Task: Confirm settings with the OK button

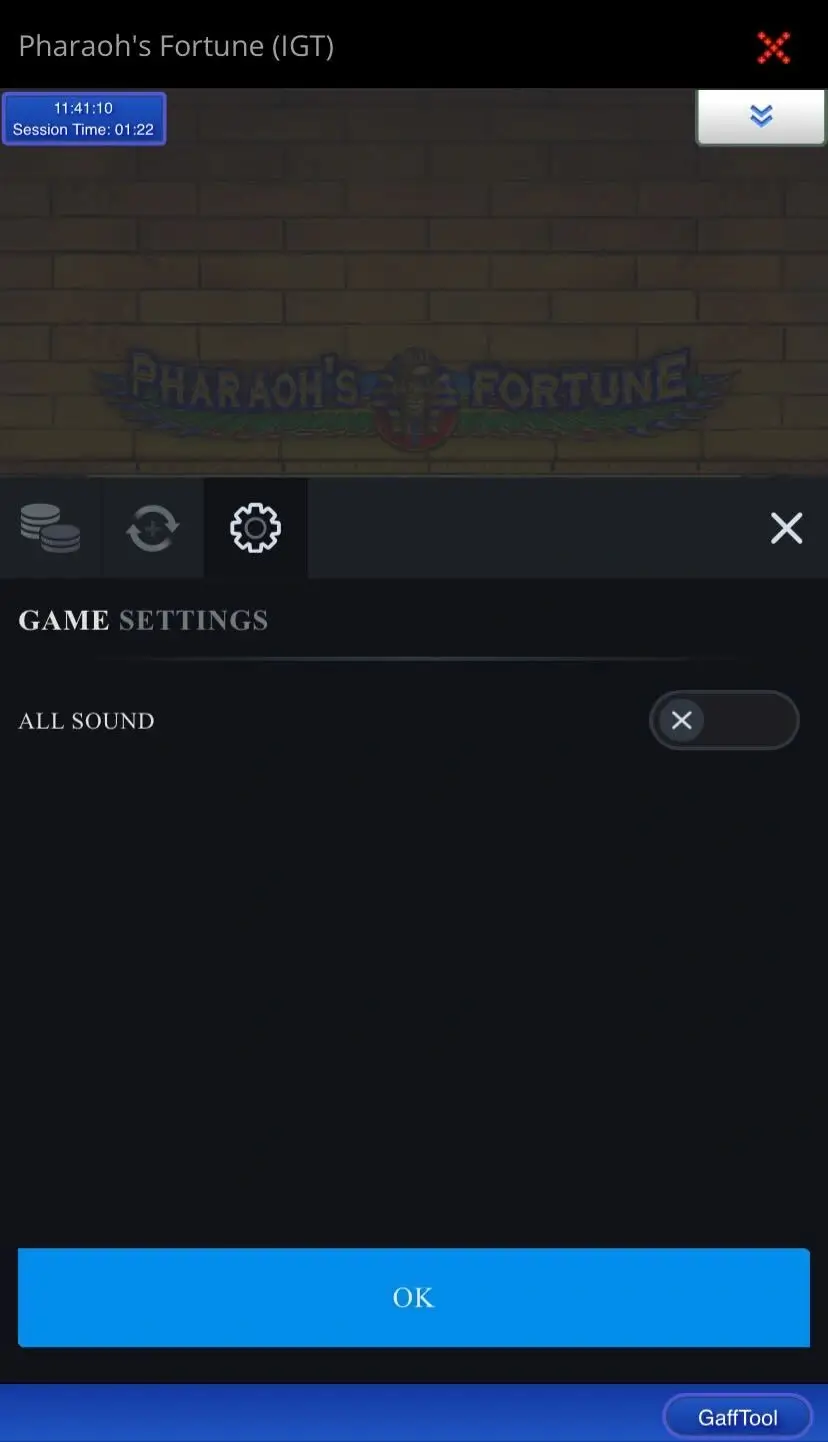Action: (x=414, y=1297)
